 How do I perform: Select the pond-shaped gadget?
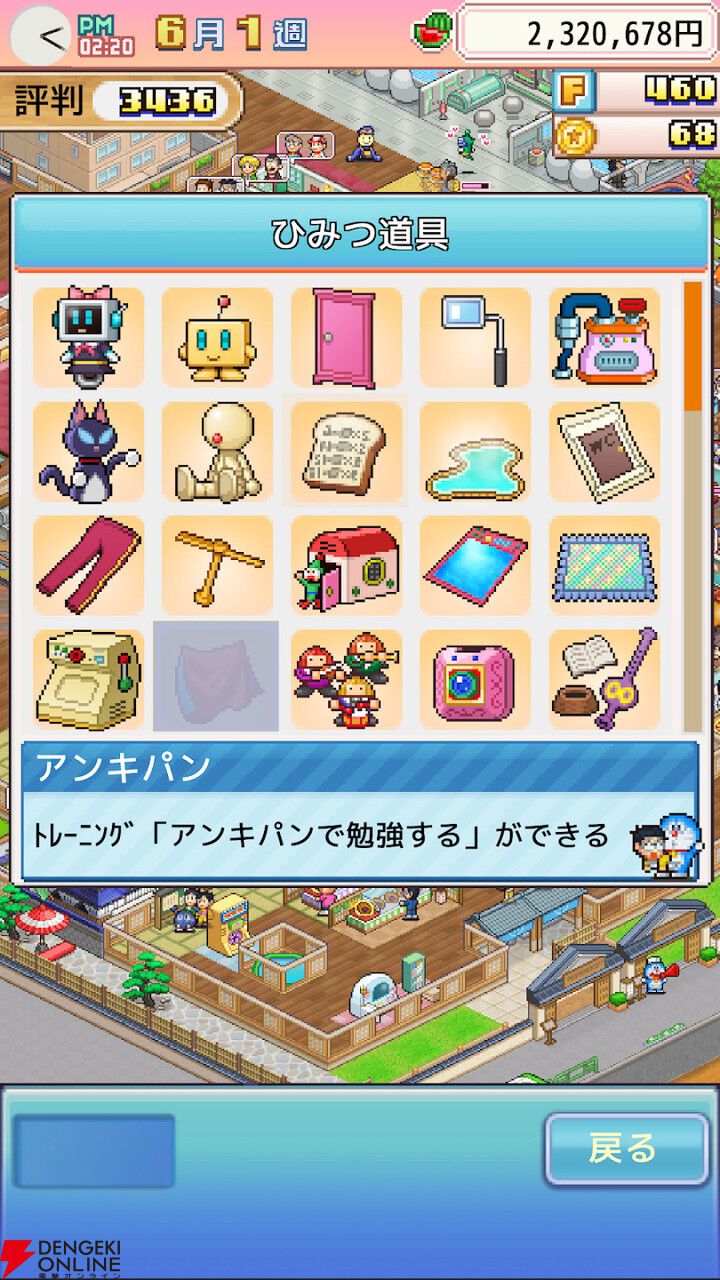[475, 452]
